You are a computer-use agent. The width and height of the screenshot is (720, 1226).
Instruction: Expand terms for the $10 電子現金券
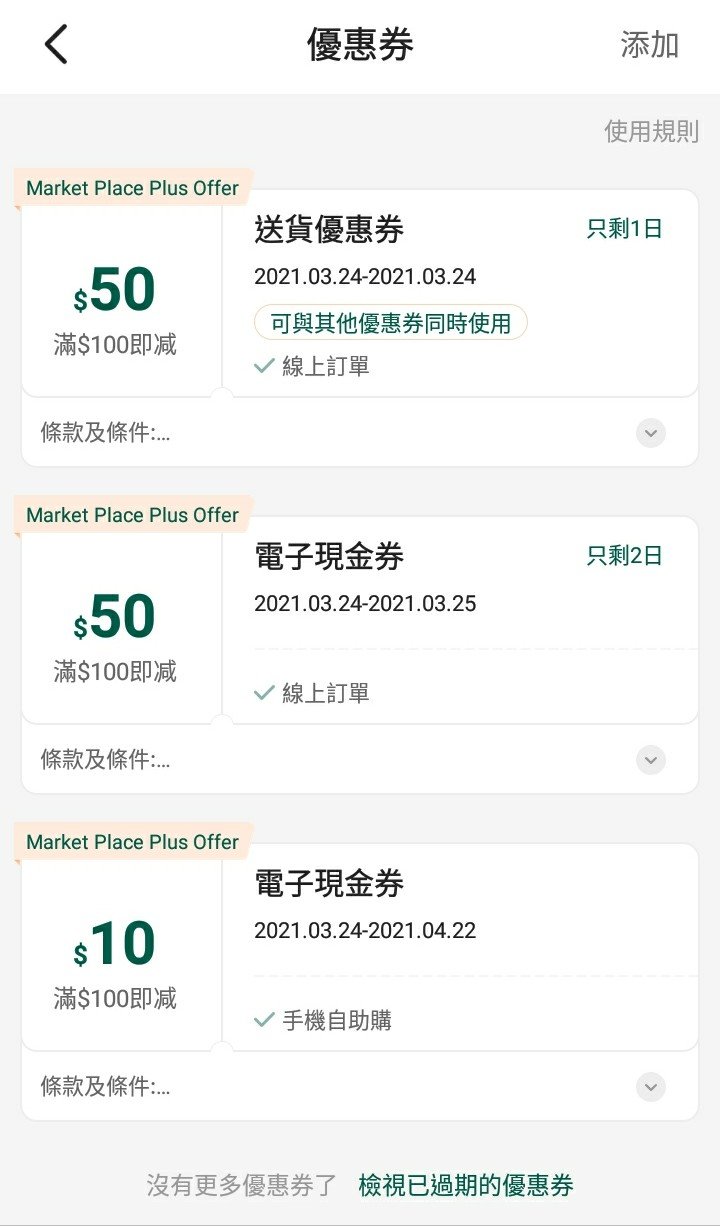pyautogui.click(x=650, y=1087)
